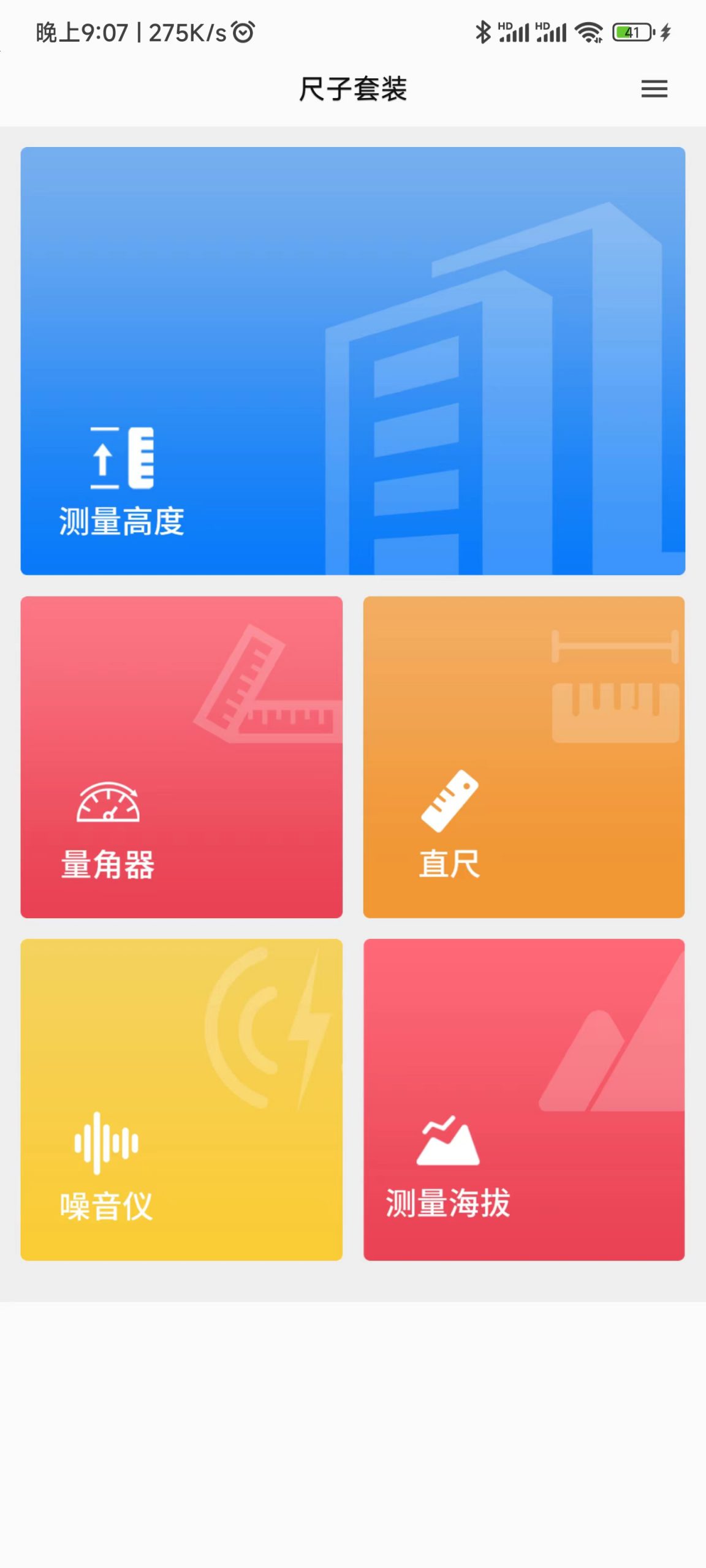Start the 噪音仪 noise meter
706x1568 pixels.
181,1099
